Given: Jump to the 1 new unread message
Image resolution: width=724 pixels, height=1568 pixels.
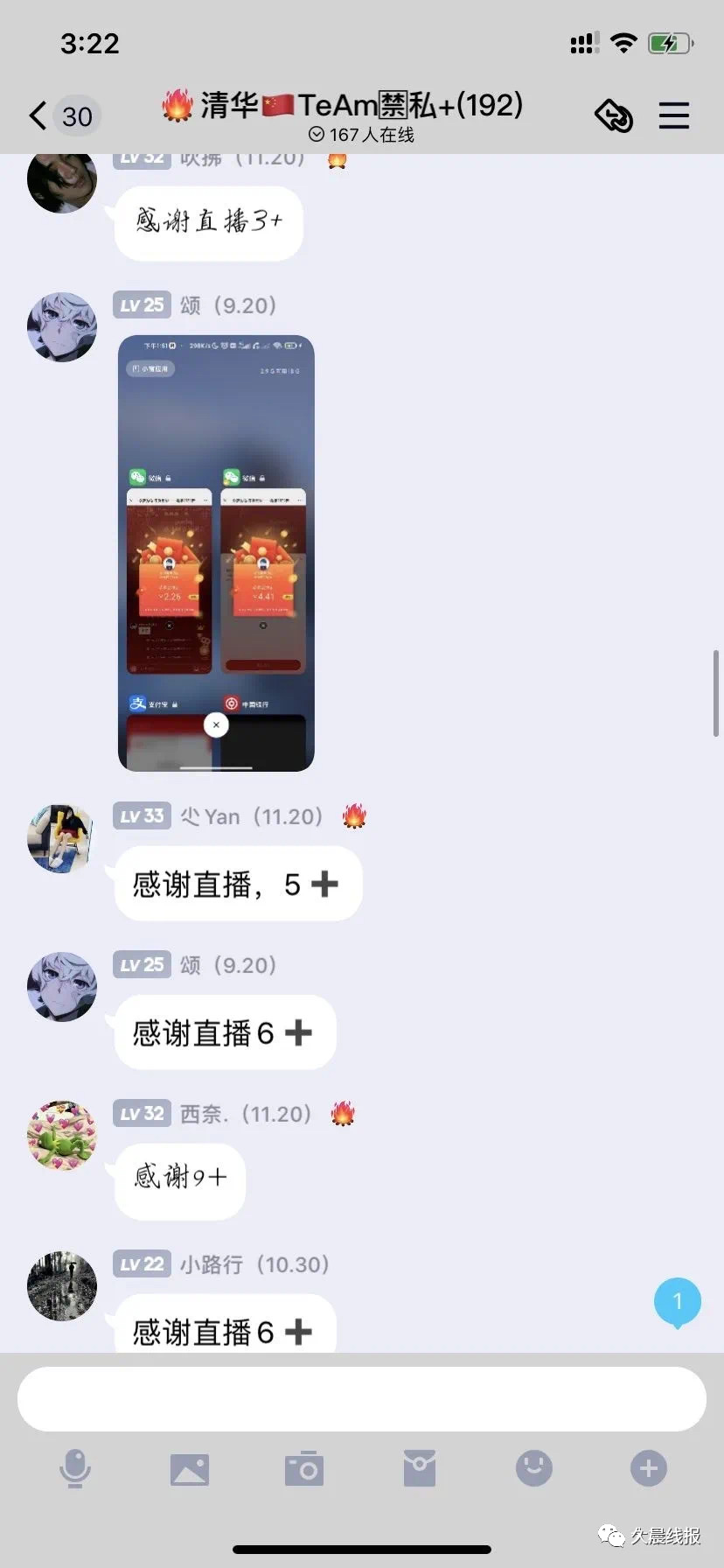Looking at the screenshot, I should point(677,1302).
